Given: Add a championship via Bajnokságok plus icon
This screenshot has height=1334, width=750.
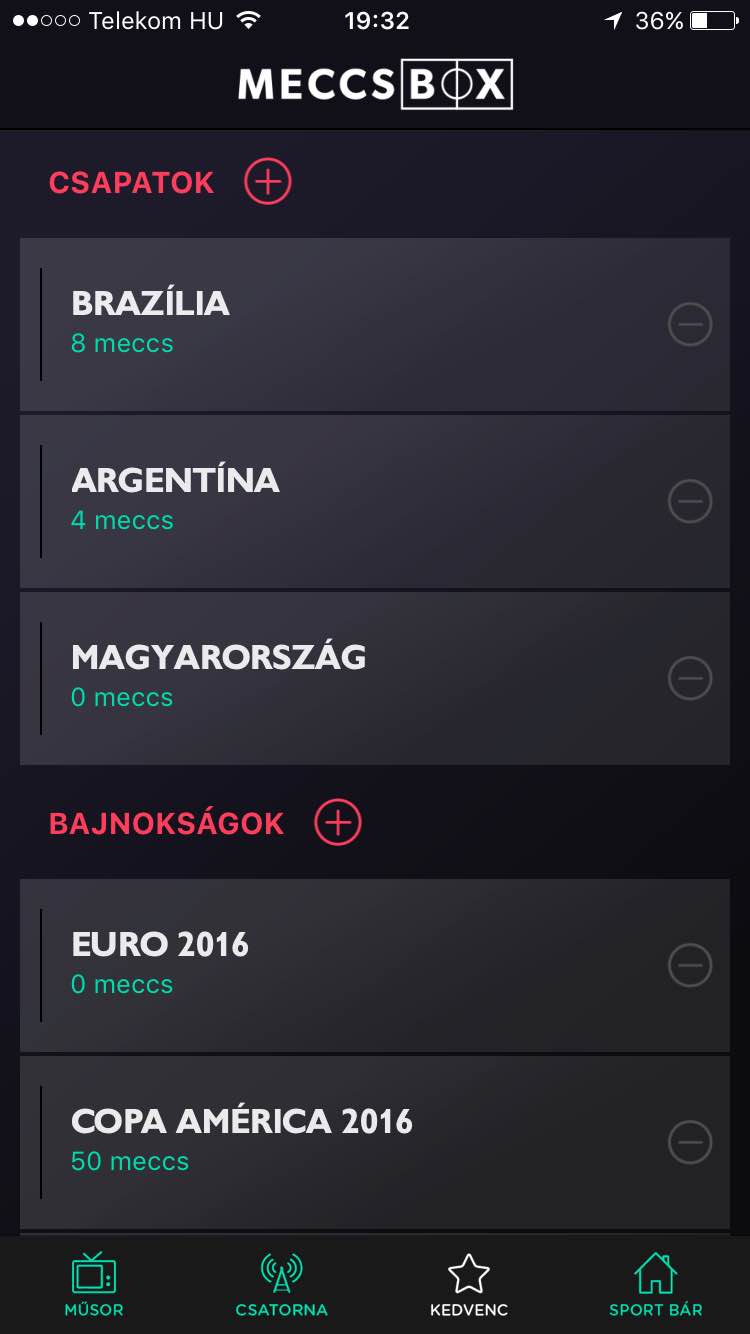Looking at the screenshot, I should [x=338, y=822].
